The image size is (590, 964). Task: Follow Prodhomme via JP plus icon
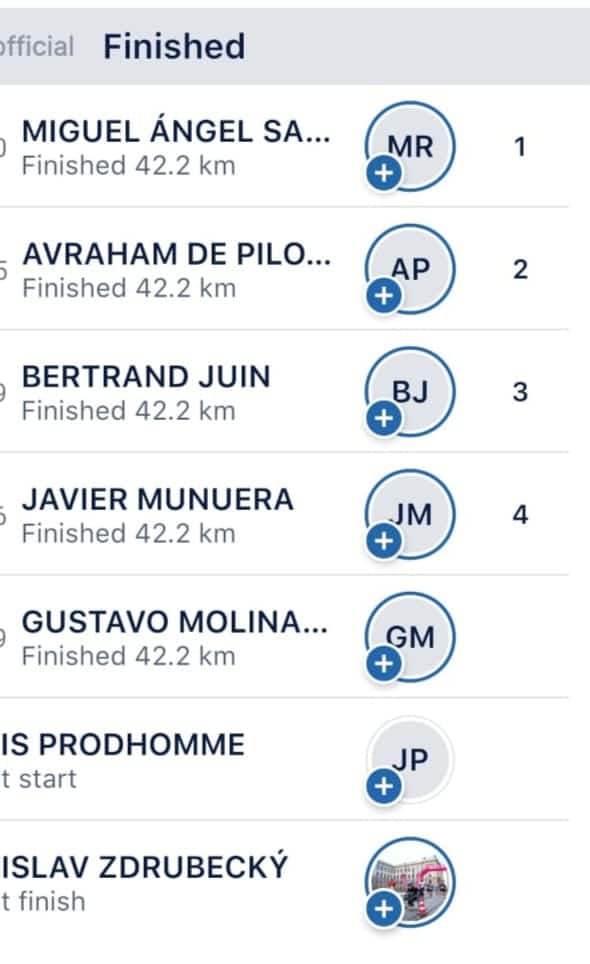pos(384,786)
